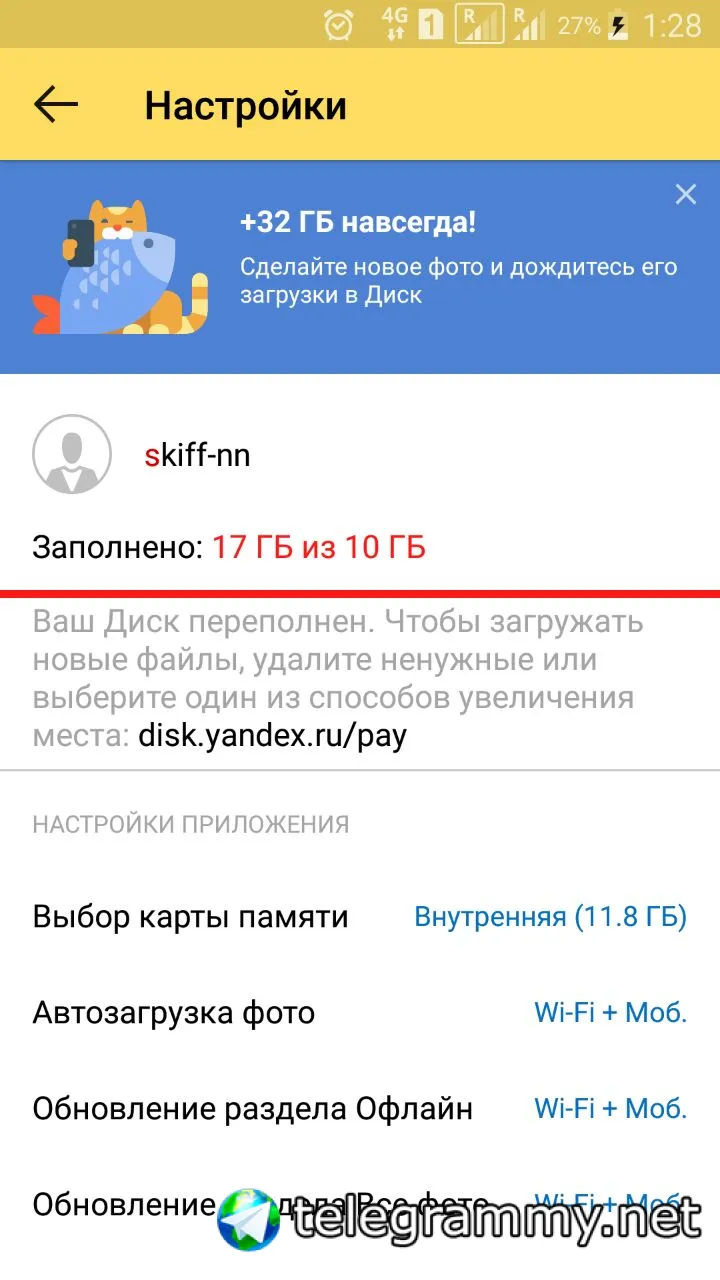Open Обновление раздела Офлайн setting
The height and width of the screenshot is (1280, 720).
click(360, 1108)
